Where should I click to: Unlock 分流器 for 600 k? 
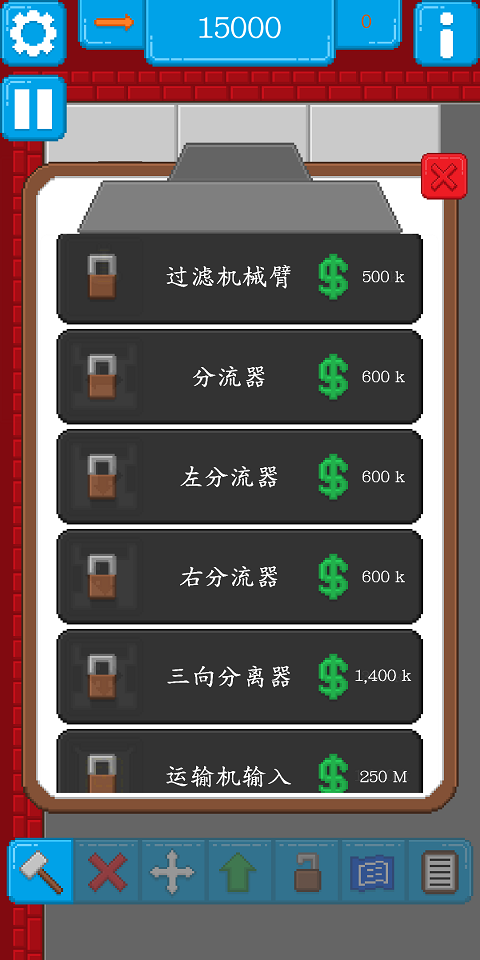coord(239,377)
